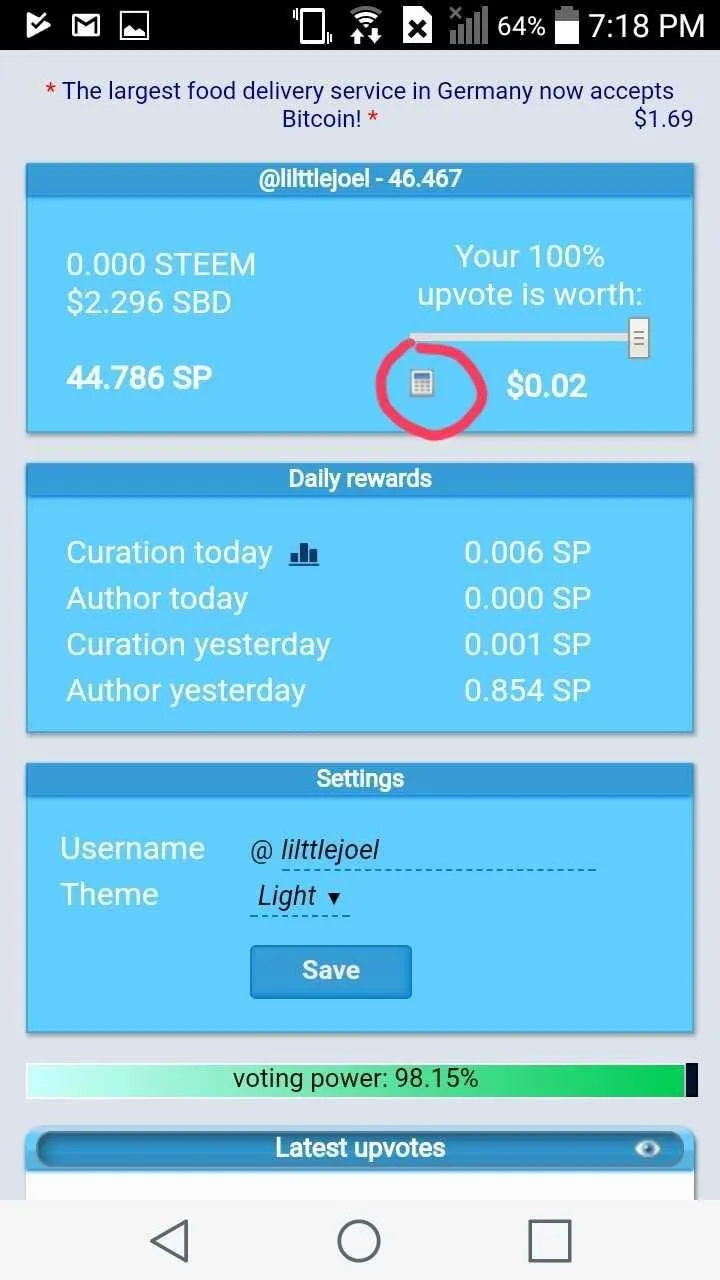Open the calculator icon beside upvote value

[423, 383]
